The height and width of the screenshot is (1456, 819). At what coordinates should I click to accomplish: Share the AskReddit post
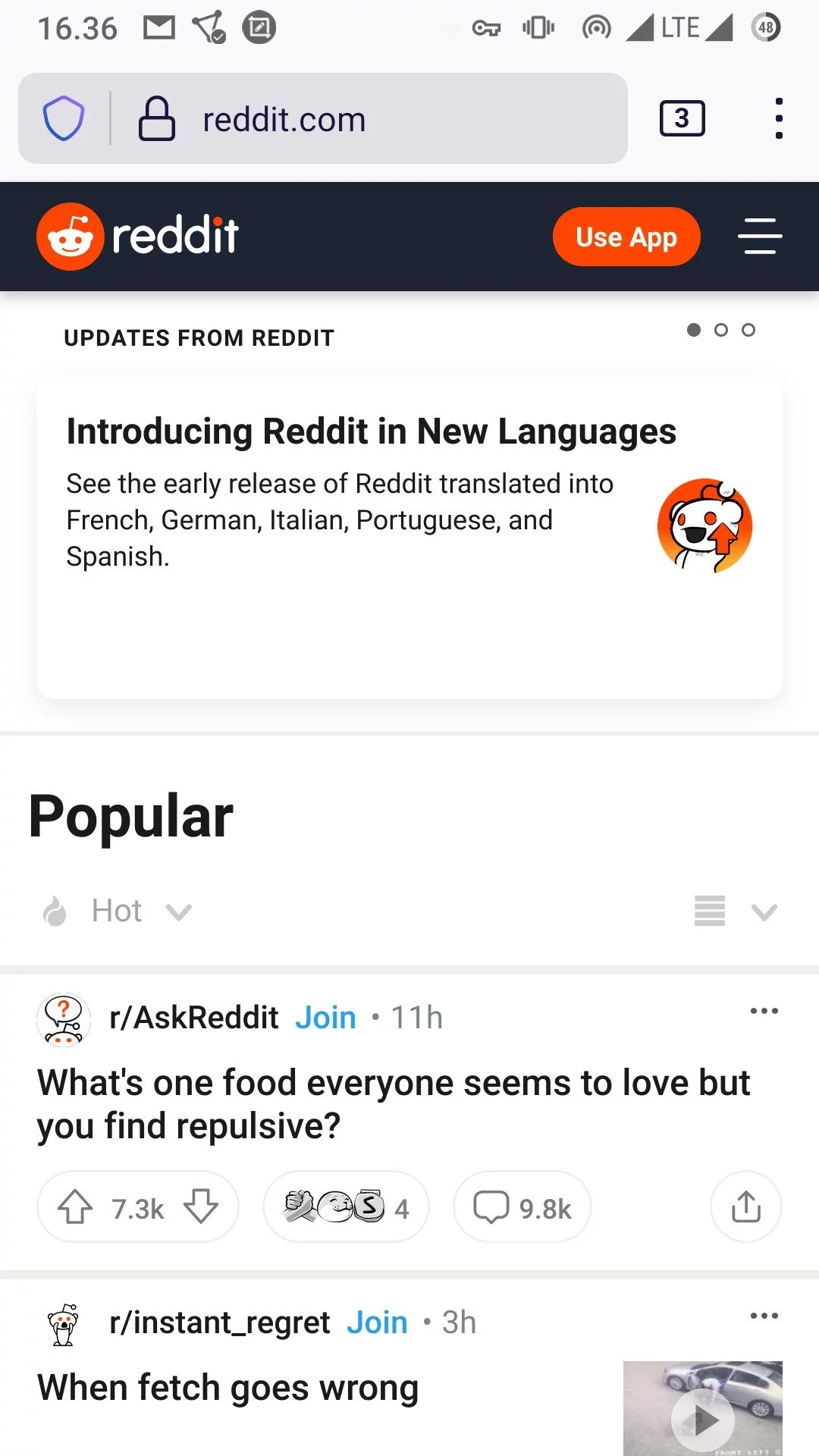pyautogui.click(x=745, y=1207)
